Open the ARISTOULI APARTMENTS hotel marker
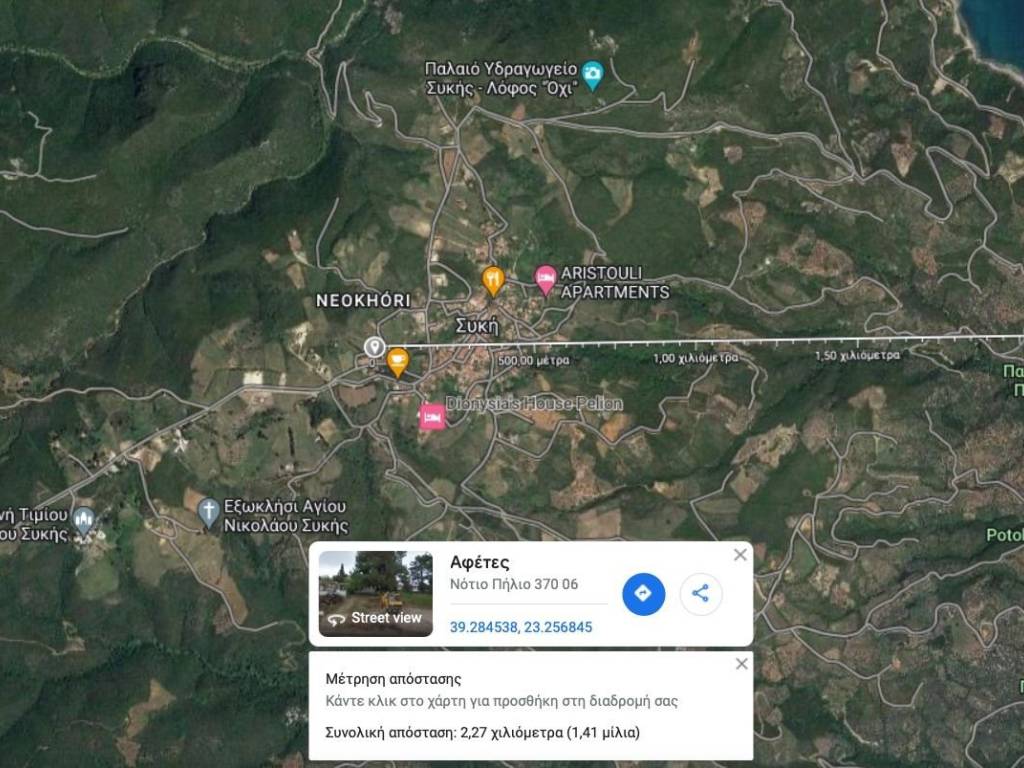Image resolution: width=1024 pixels, height=768 pixels. tap(545, 279)
